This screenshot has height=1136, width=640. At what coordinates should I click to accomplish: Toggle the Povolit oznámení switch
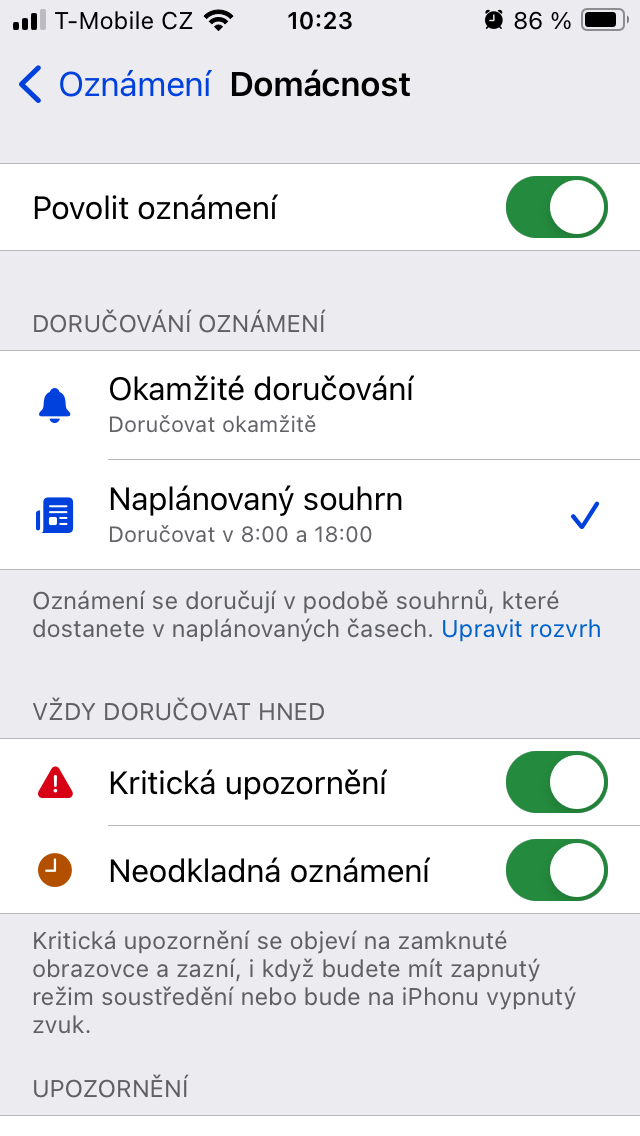tap(556, 208)
